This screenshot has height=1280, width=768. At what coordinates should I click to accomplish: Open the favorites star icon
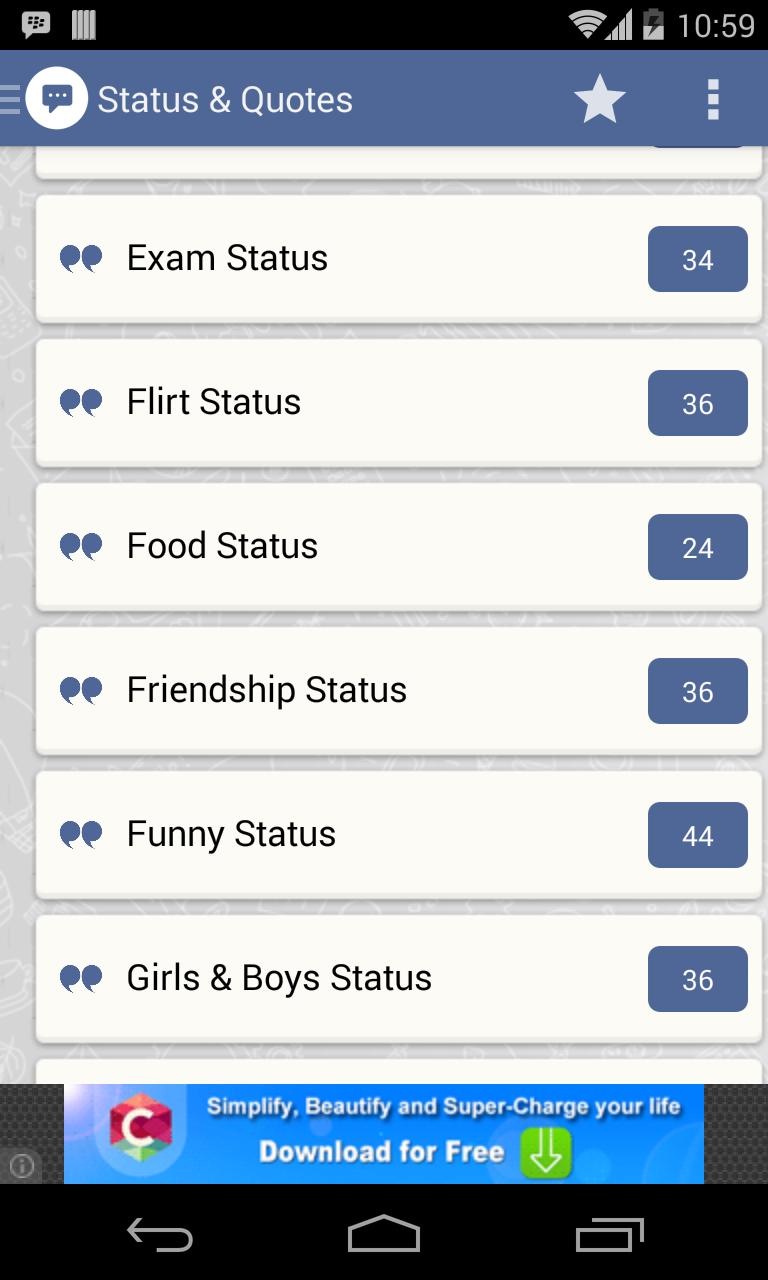599,97
